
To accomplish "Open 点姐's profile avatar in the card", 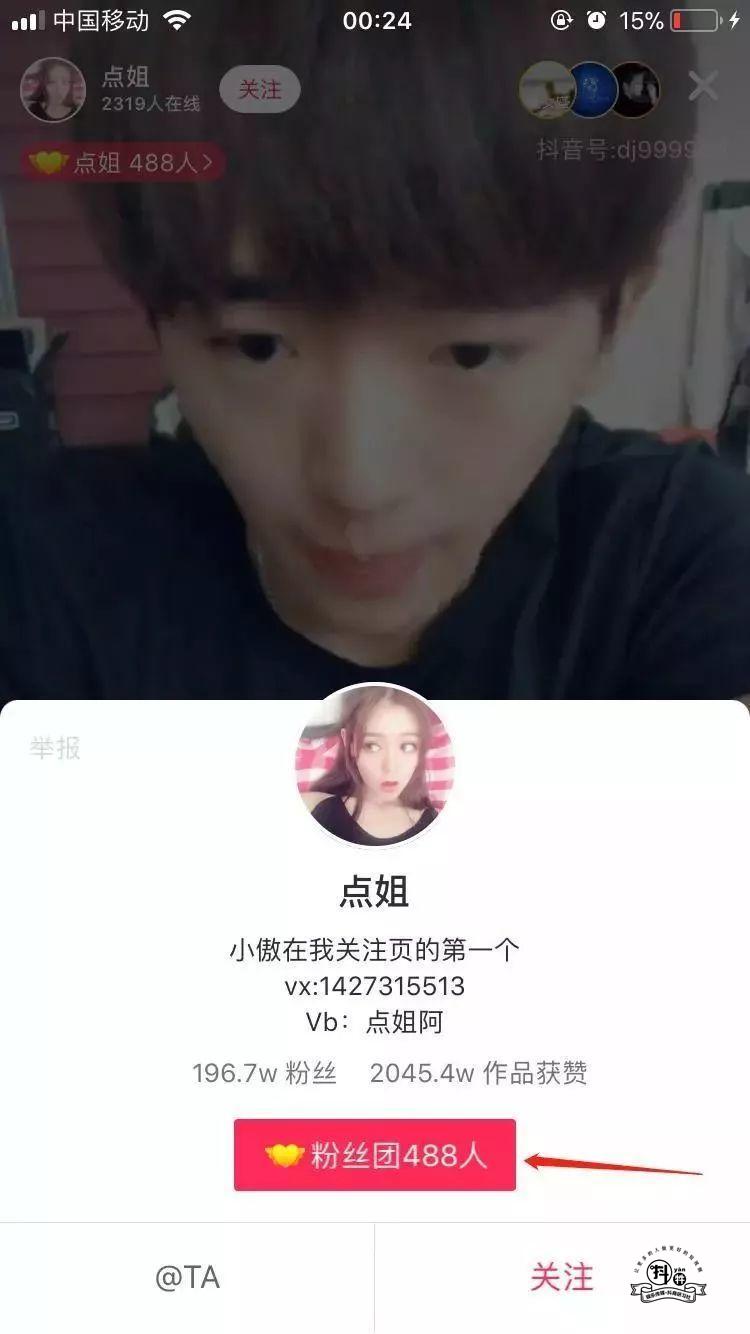I will 375,765.
